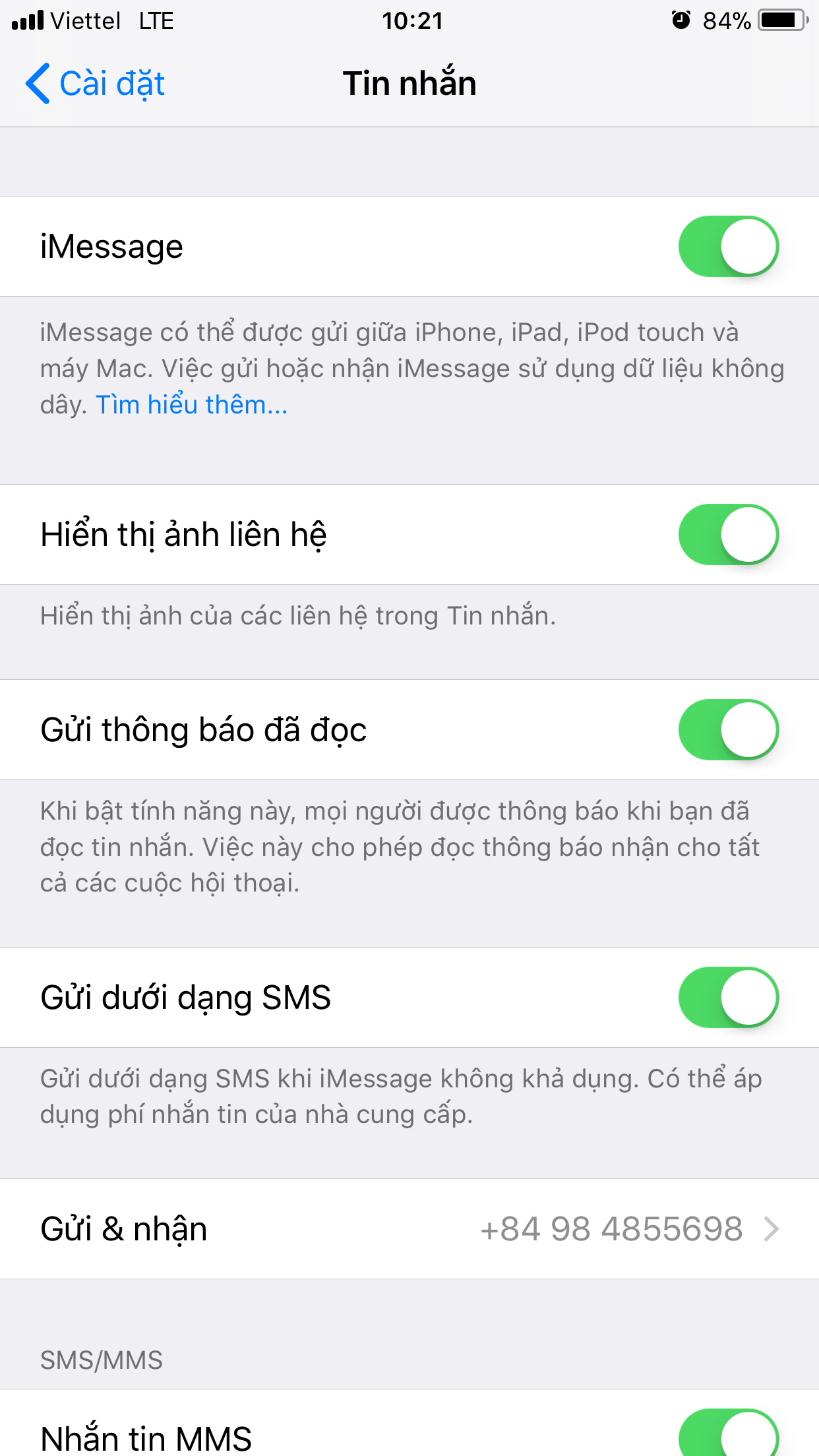Disable Hiển thị ảnh liên hệ
Viewport: 819px width, 1456px height.
pyautogui.click(x=728, y=534)
